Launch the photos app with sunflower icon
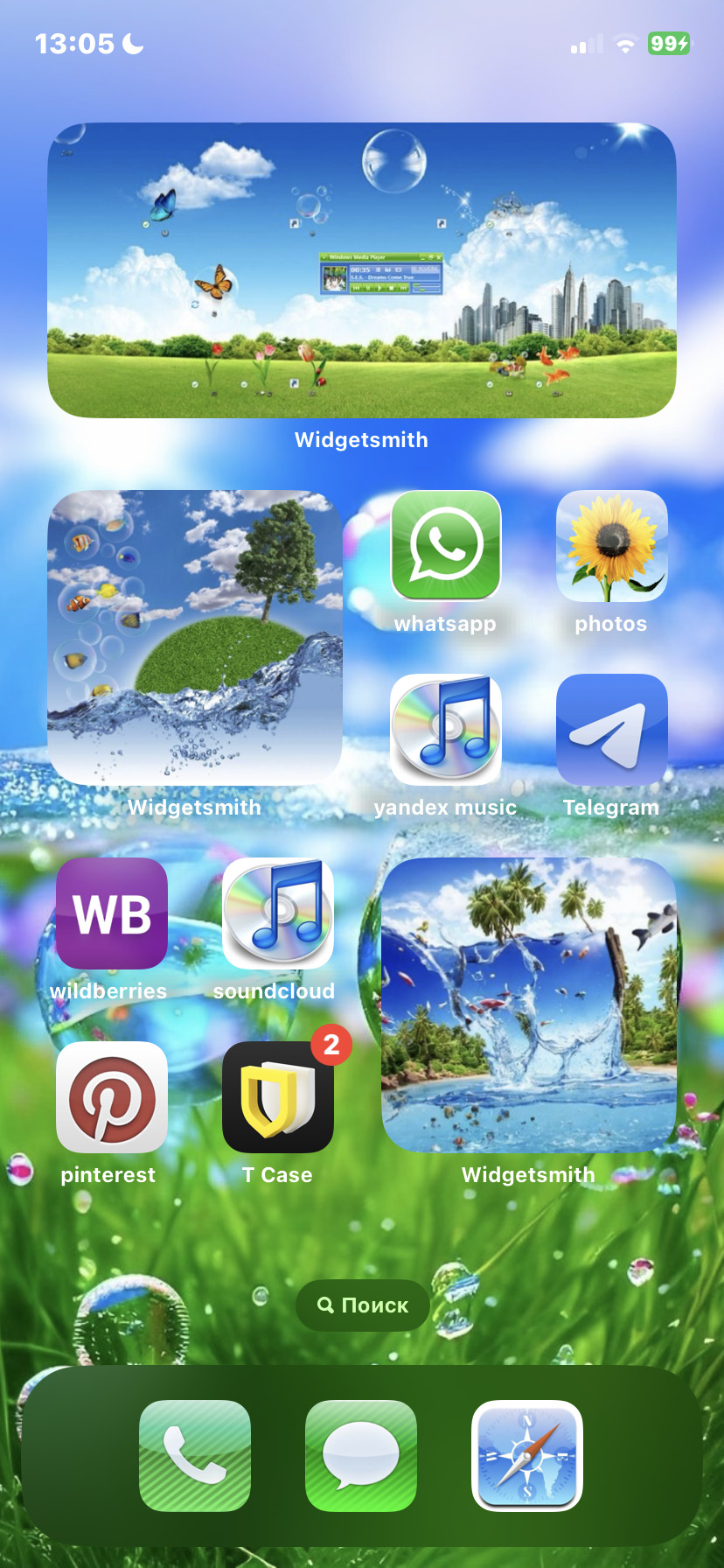Viewport: 724px width, 1568px height. click(x=612, y=546)
